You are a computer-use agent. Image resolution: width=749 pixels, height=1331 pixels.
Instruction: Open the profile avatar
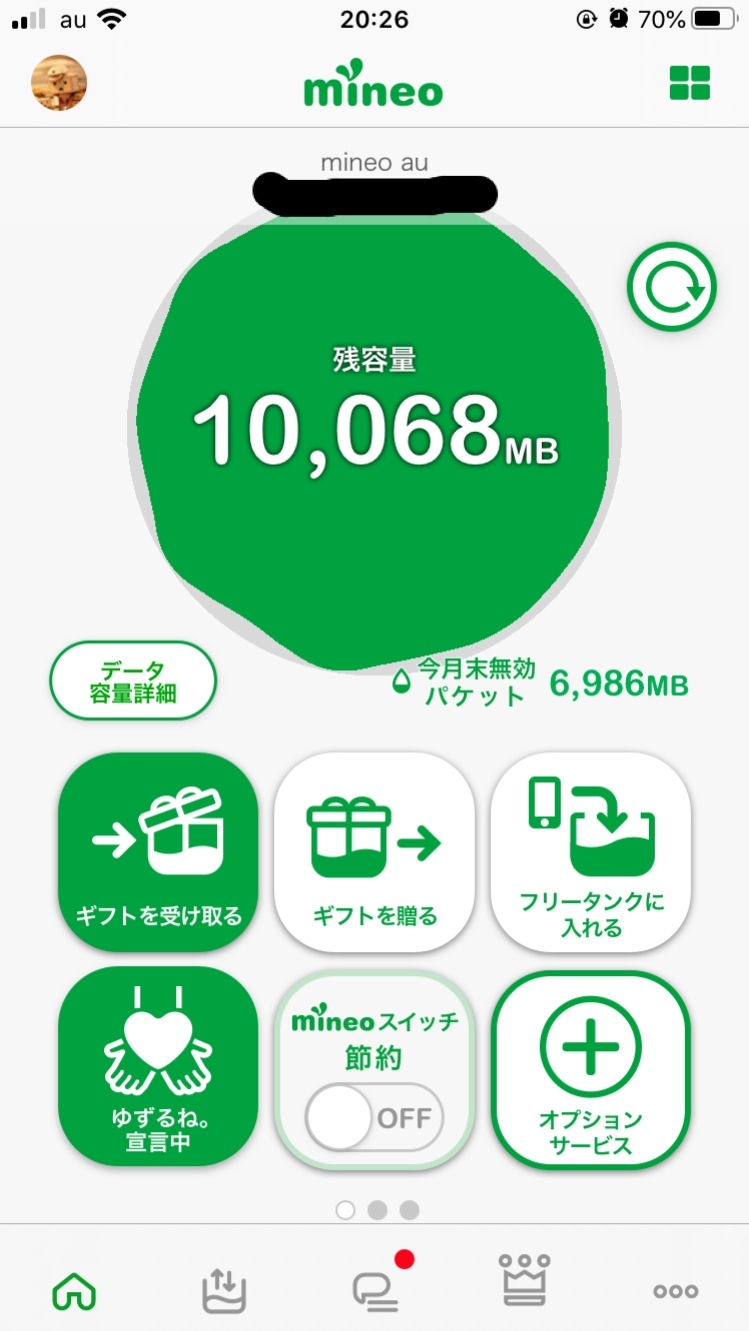[x=59, y=83]
